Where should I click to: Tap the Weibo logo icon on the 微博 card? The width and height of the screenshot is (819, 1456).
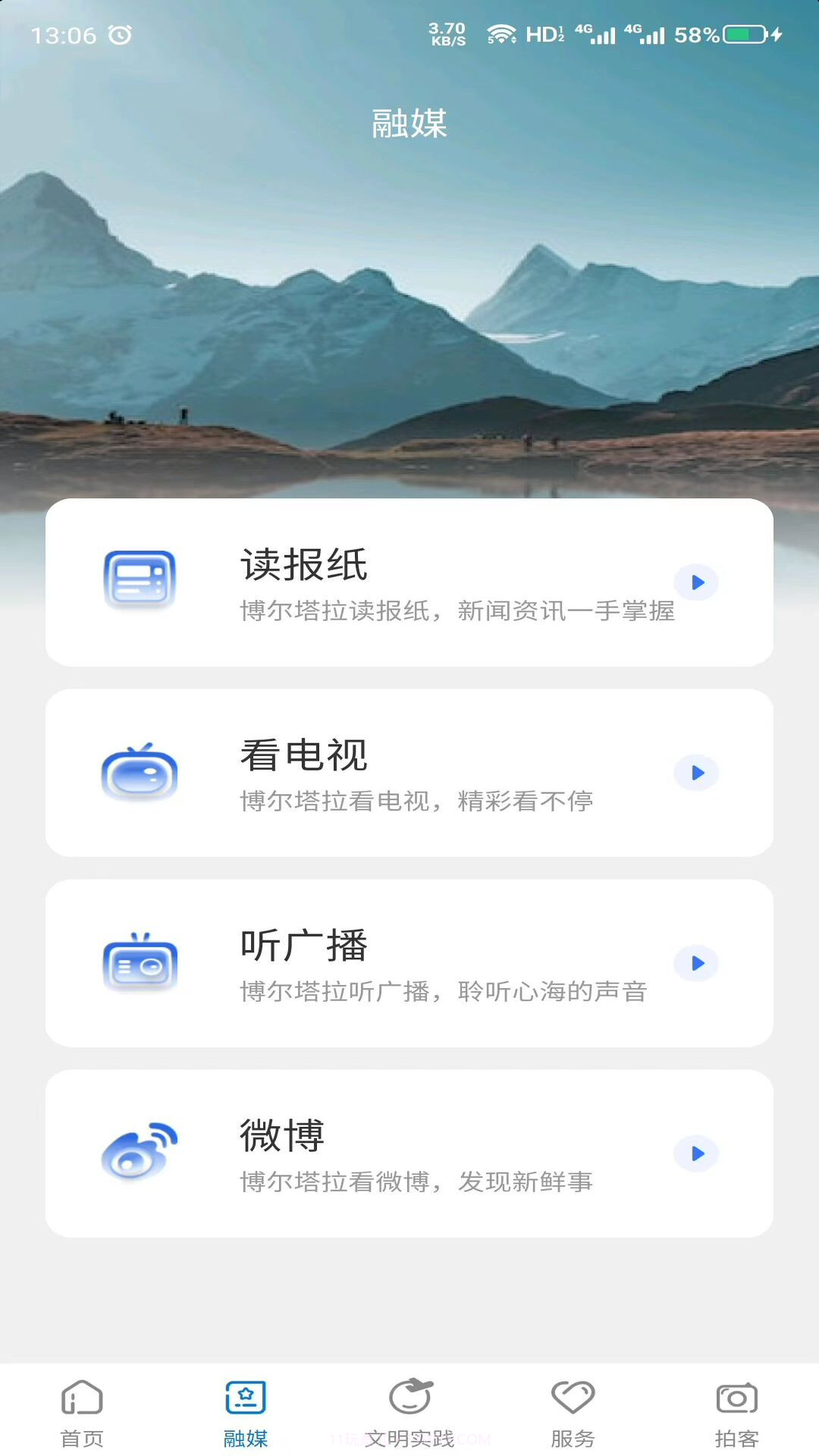(140, 1153)
